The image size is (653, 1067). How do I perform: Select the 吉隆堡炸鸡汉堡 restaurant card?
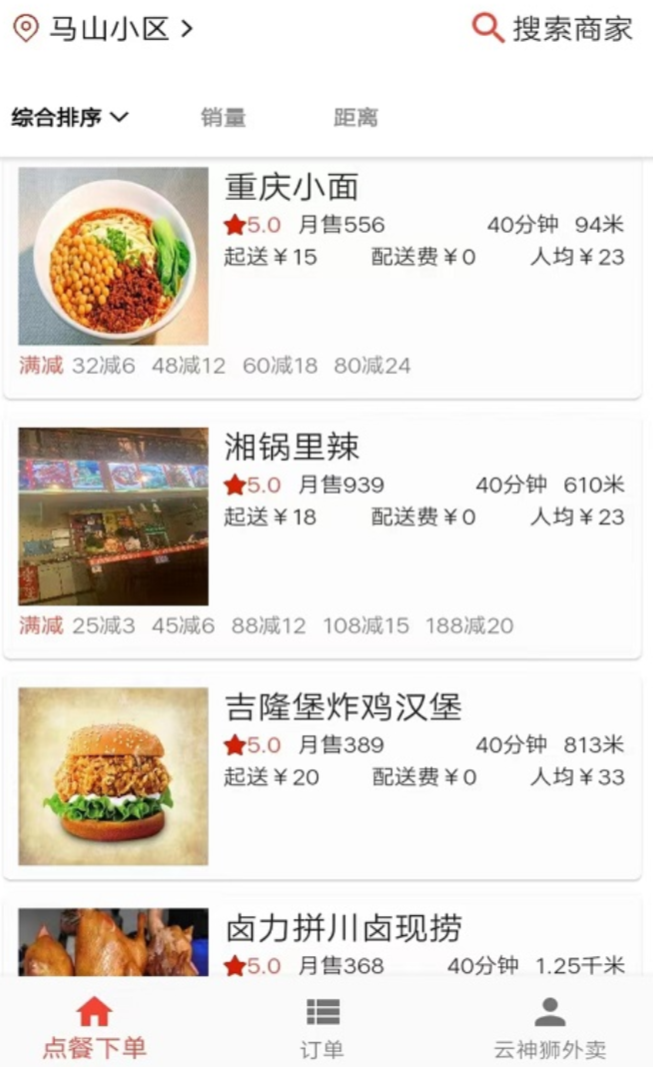point(322,778)
